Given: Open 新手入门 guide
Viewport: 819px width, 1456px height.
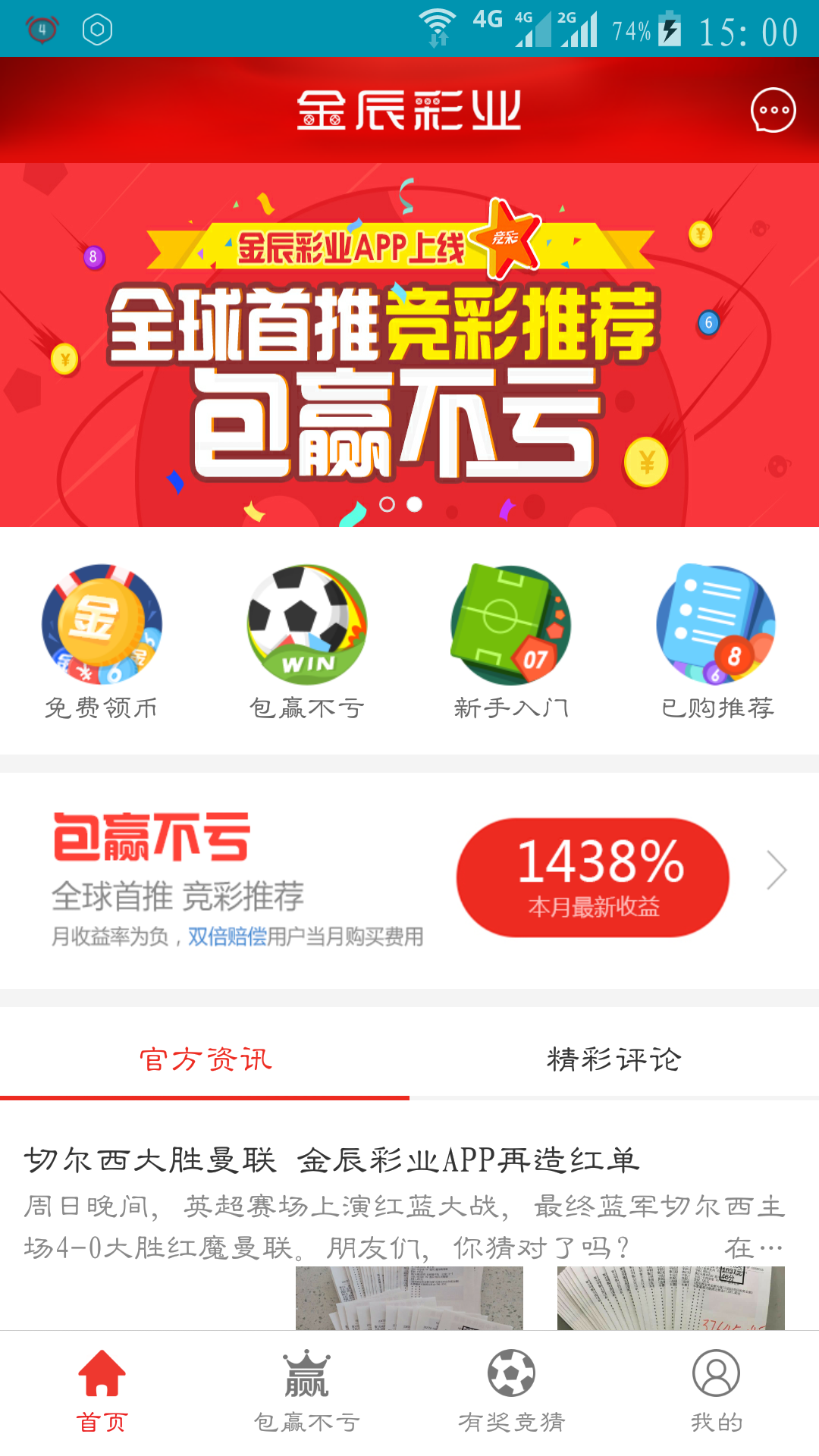Looking at the screenshot, I should [x=511, y=641].
